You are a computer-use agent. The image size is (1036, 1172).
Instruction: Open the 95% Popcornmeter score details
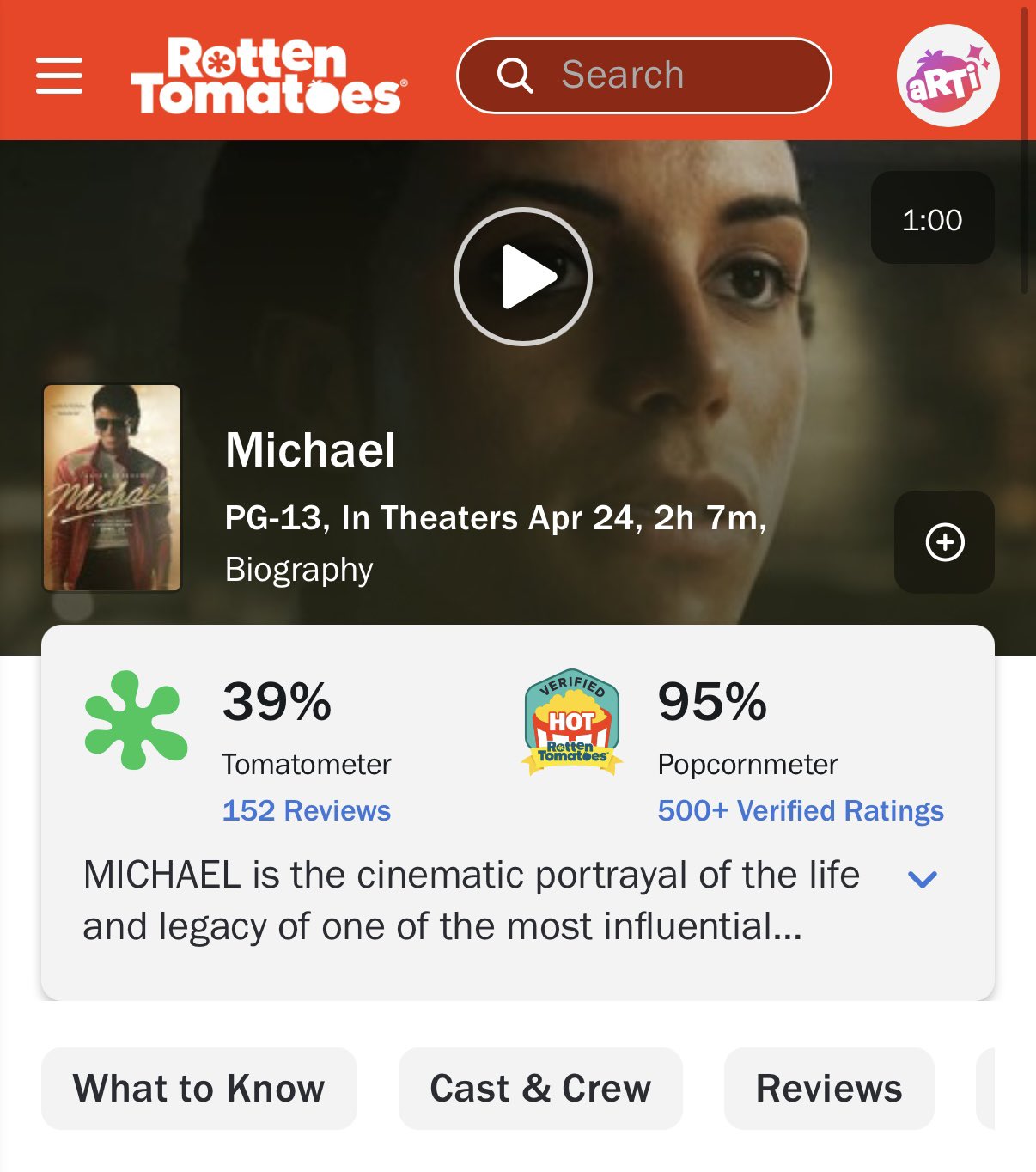(711, 702)
